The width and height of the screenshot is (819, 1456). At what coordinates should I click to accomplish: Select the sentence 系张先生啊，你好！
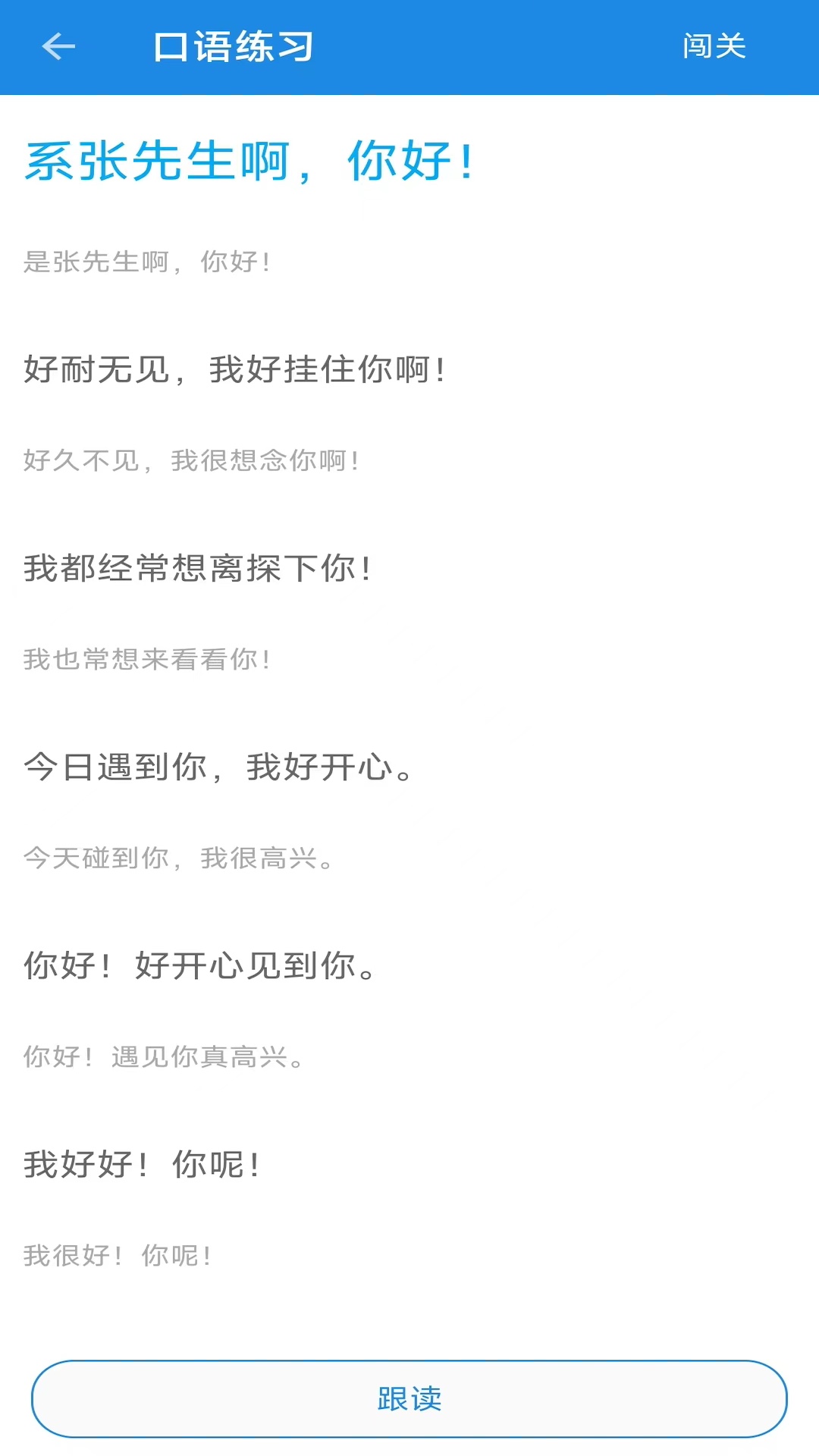[x=250, y=162]
